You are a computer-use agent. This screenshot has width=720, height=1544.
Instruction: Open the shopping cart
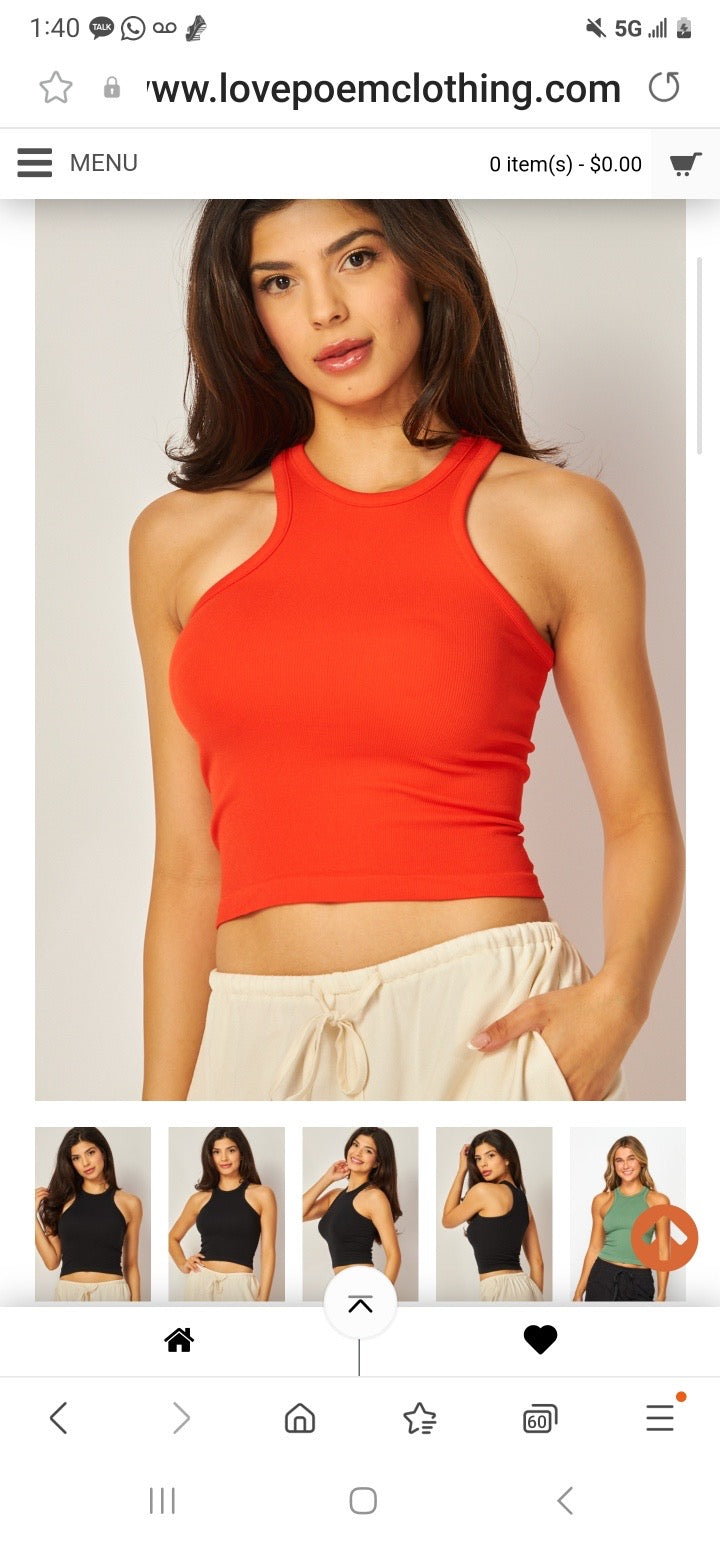click(685, 164)
